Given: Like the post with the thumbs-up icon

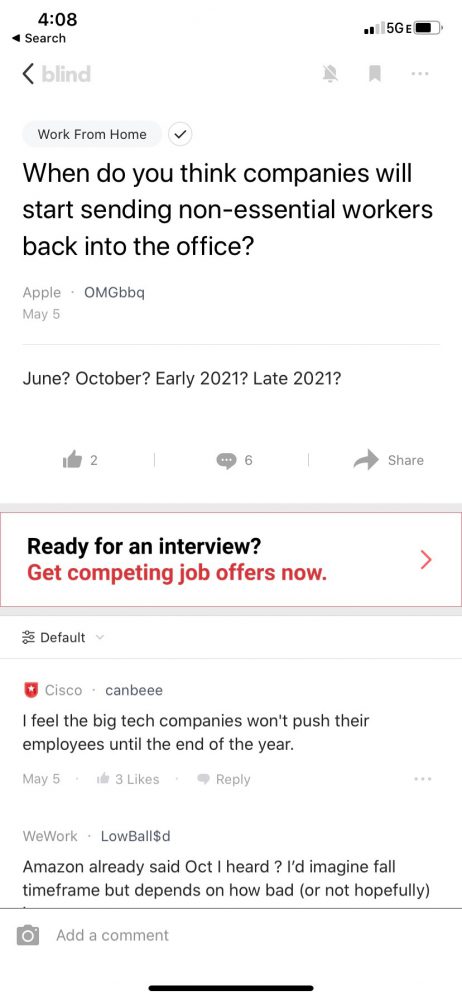Looking at the screenshot, I should coord(80,460).
